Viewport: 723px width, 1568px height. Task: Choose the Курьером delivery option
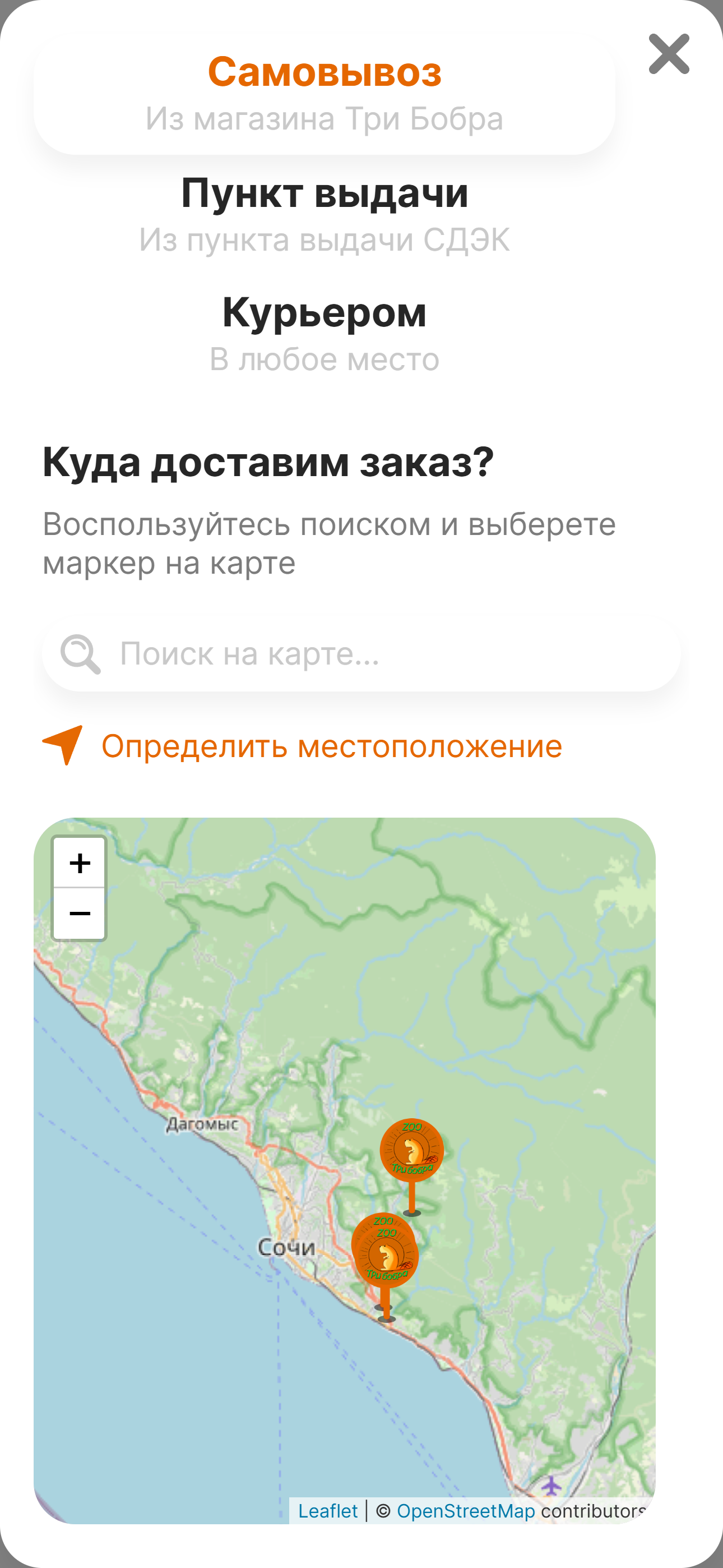[x=325, y=333]
